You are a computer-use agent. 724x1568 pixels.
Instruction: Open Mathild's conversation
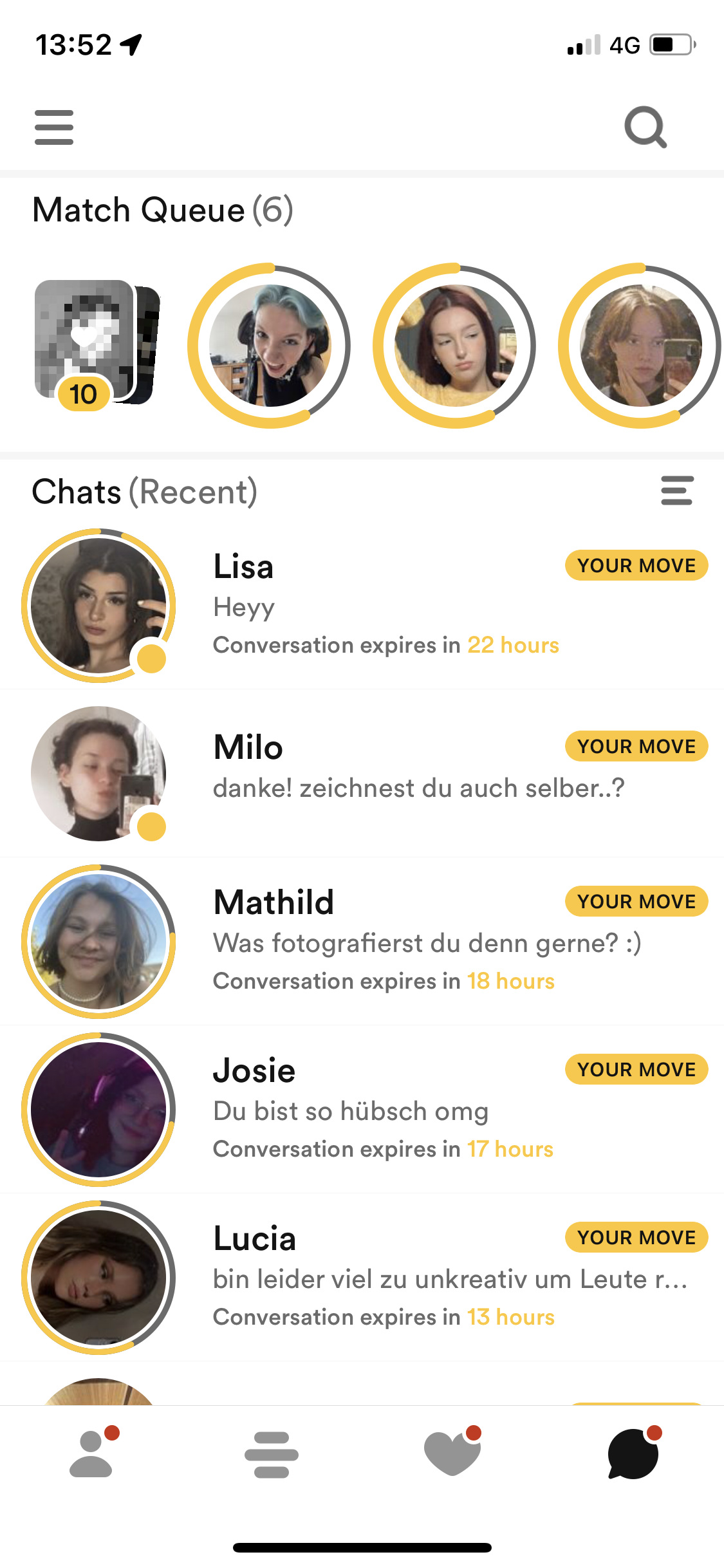point(362,941)
